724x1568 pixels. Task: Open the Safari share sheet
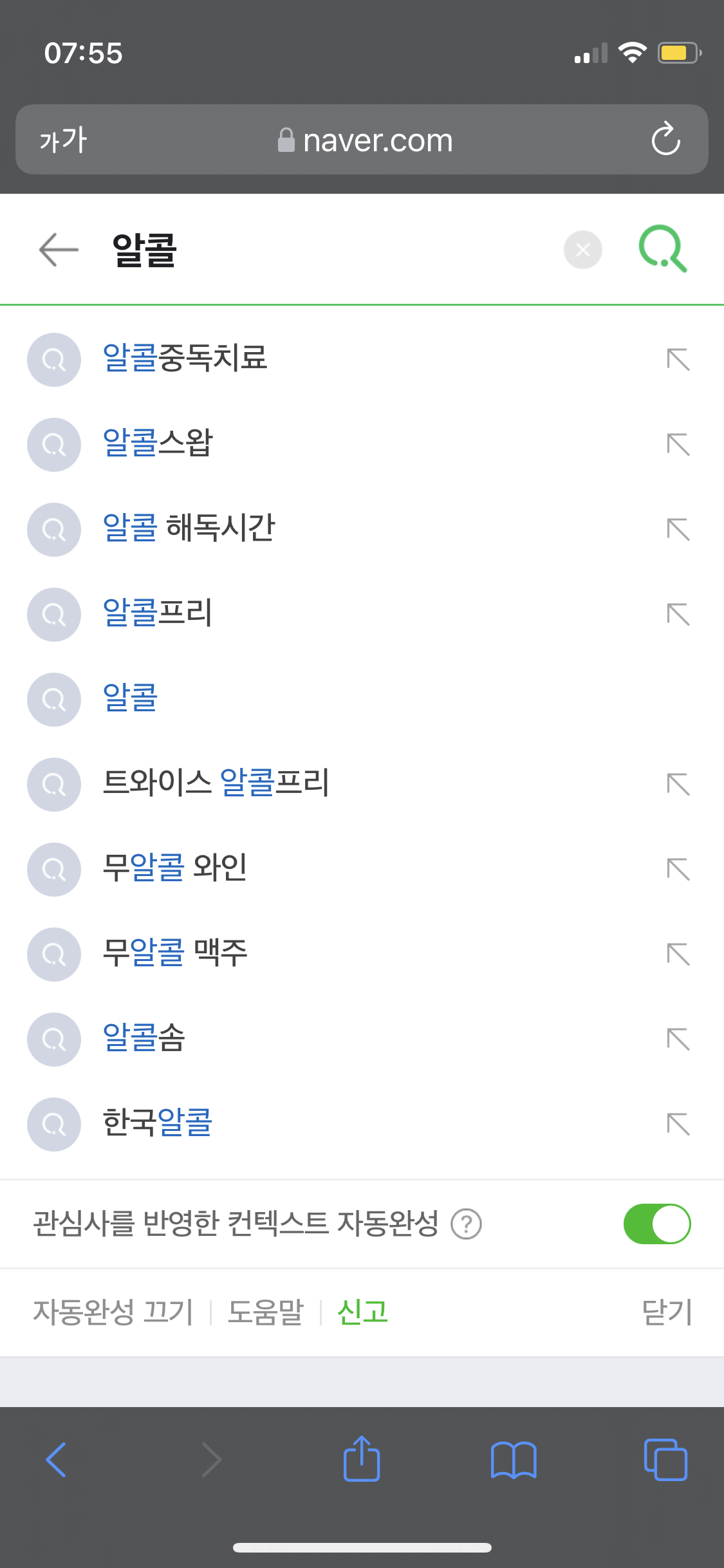(x=362, y=1459)
